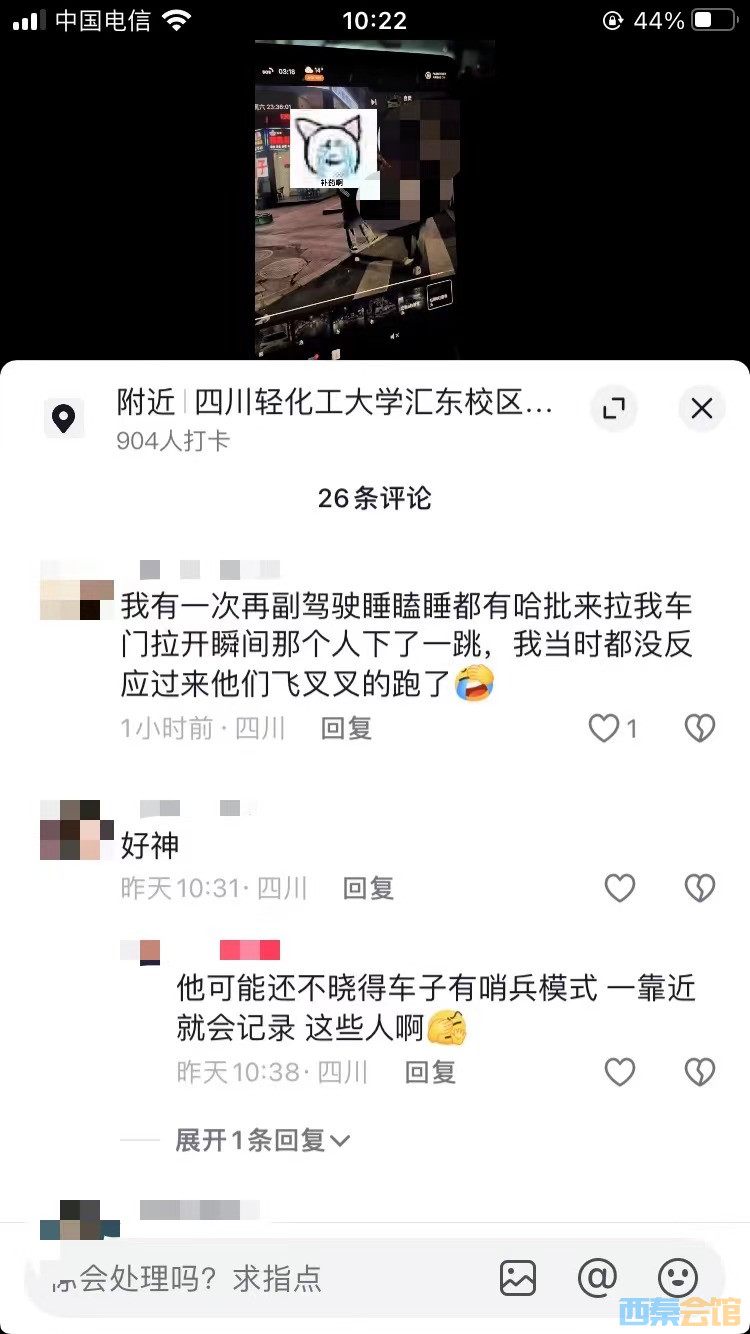Image resolution: width=750 pixels, height=1334 pixels.
Task: Focus the comment input field
Action: [260, 1278]
